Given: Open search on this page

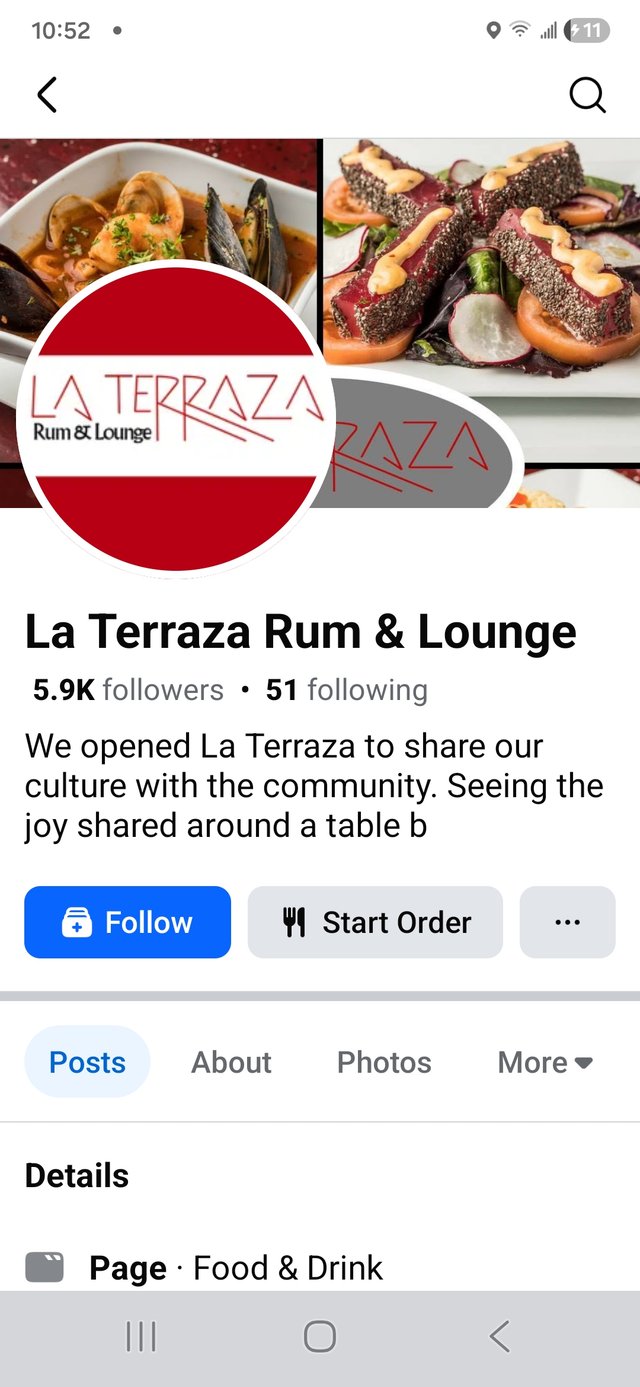Looking at the screenshot, I should tap(587, 95).
